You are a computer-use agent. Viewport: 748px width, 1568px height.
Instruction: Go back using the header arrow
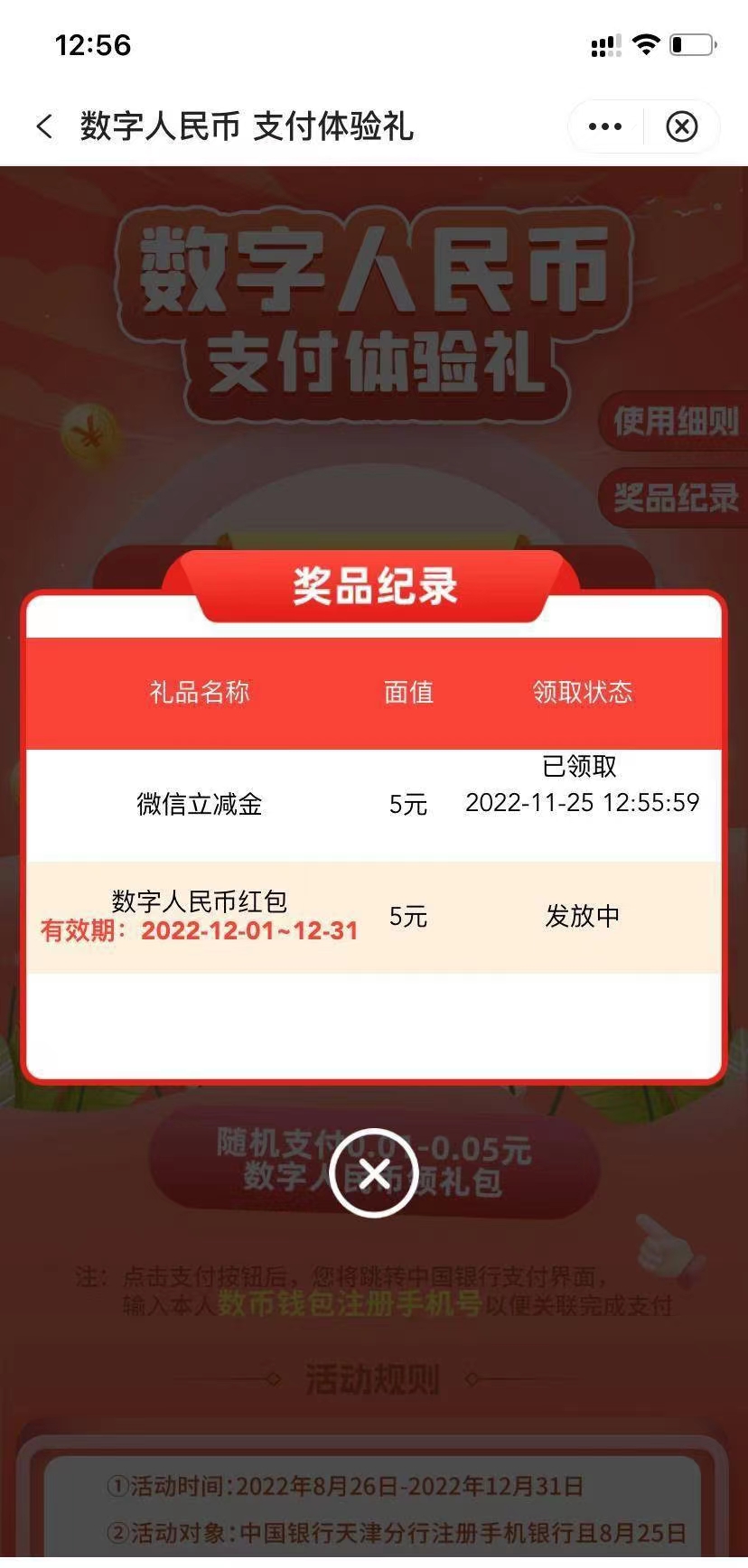pos(44,126)
